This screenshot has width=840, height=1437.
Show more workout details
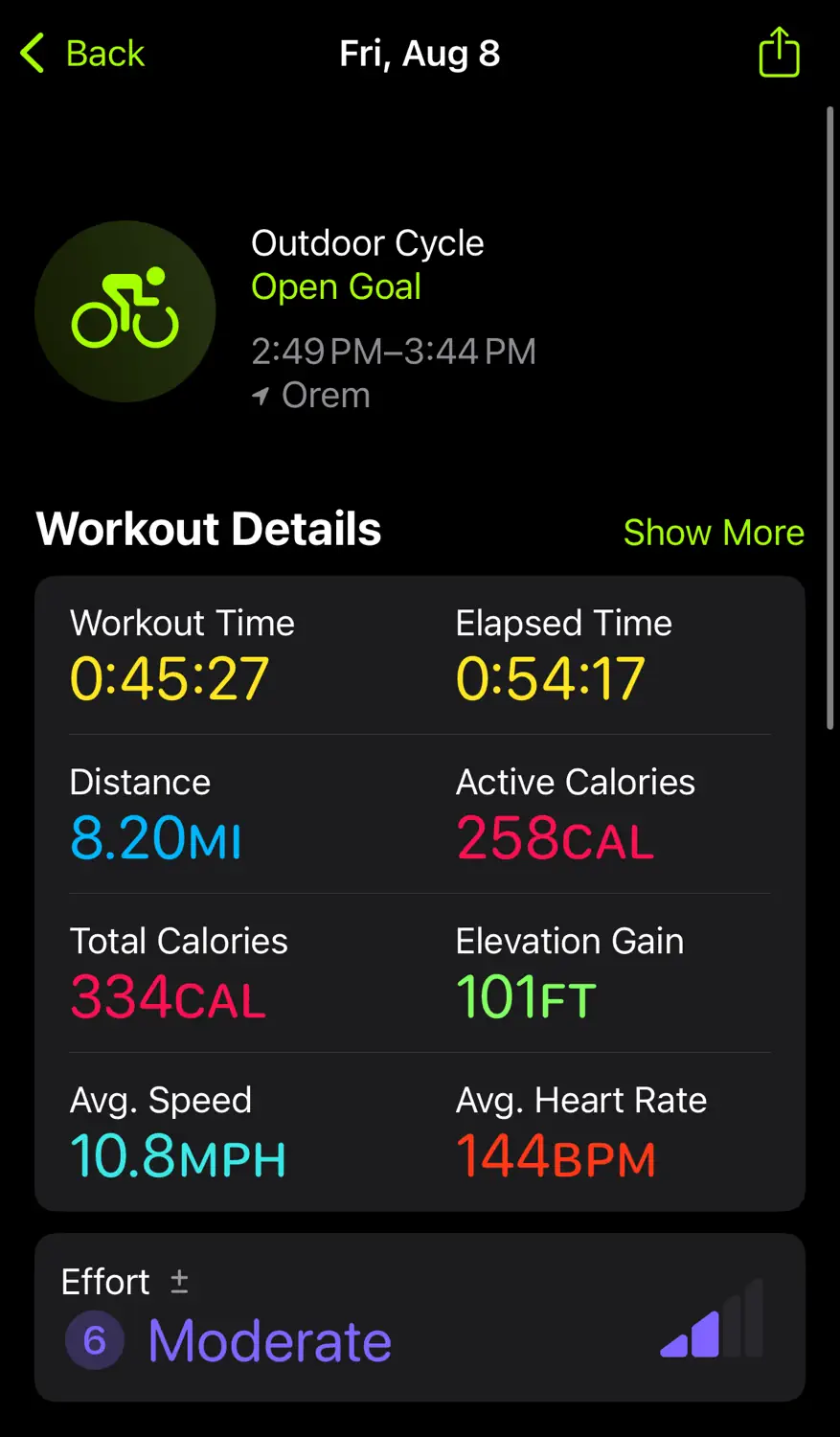point(713,533)
